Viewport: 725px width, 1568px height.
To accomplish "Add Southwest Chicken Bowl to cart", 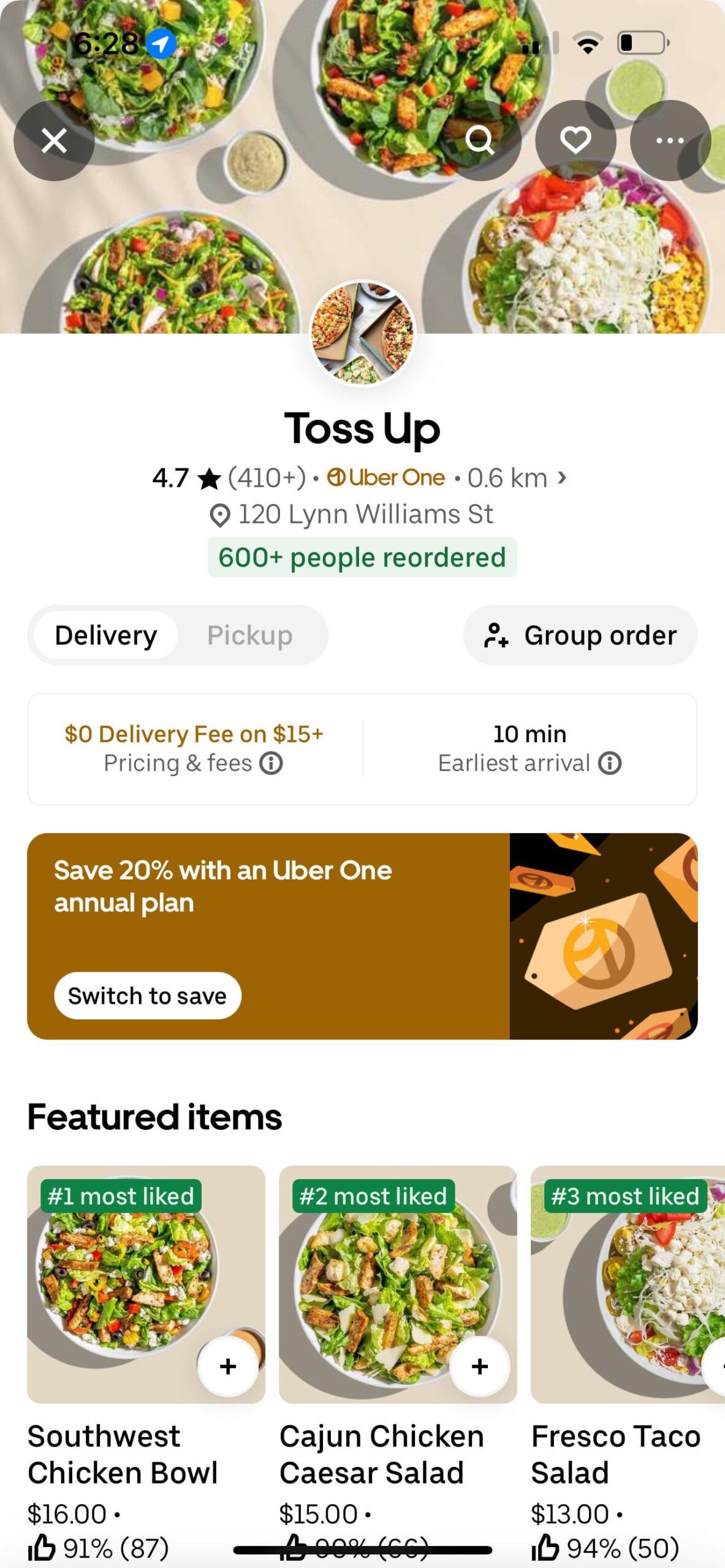I will (x=228, y=1366).
